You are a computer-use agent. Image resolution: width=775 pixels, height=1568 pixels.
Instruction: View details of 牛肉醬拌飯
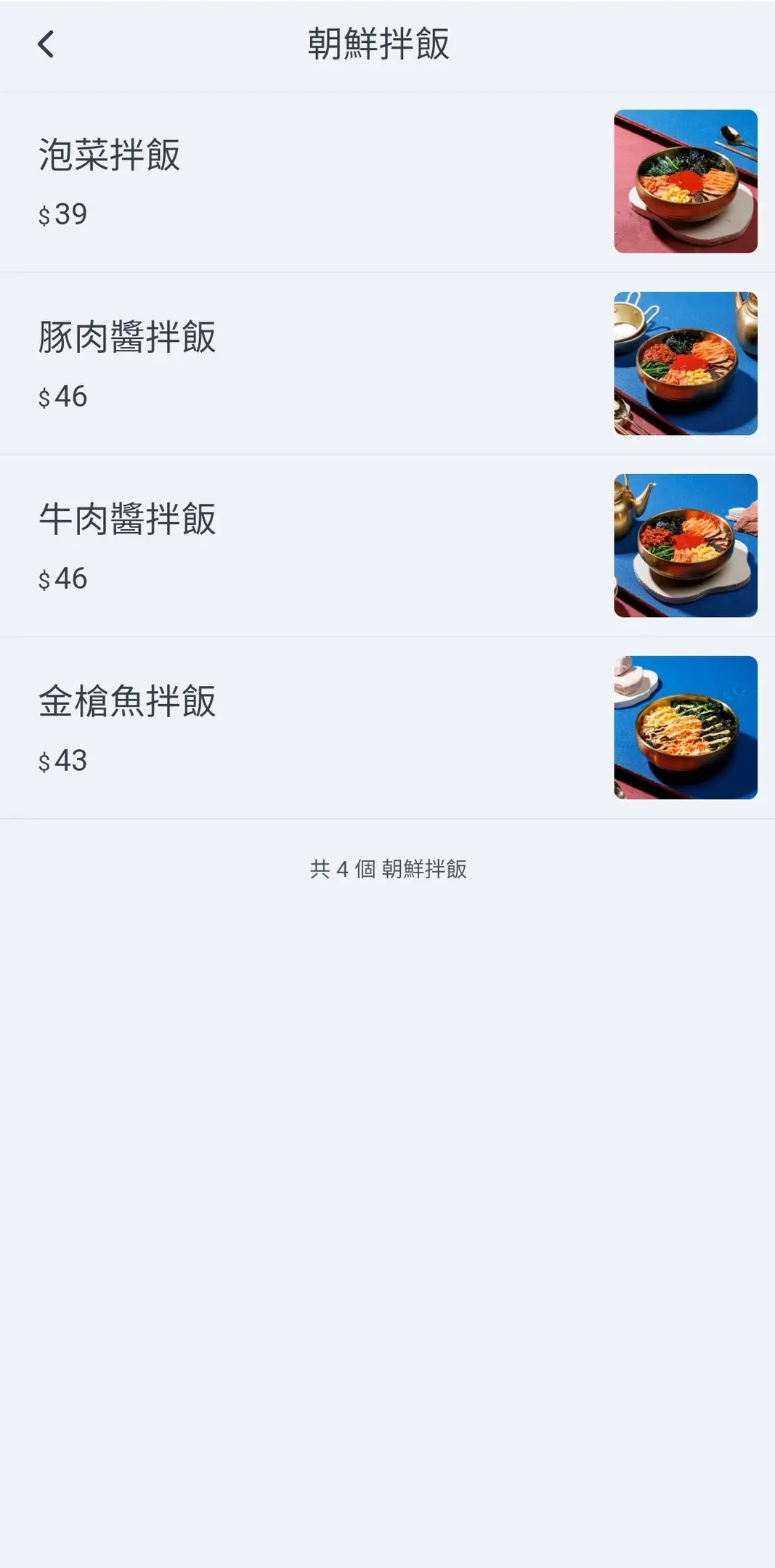pyautogui.click(x=387, y=546)
